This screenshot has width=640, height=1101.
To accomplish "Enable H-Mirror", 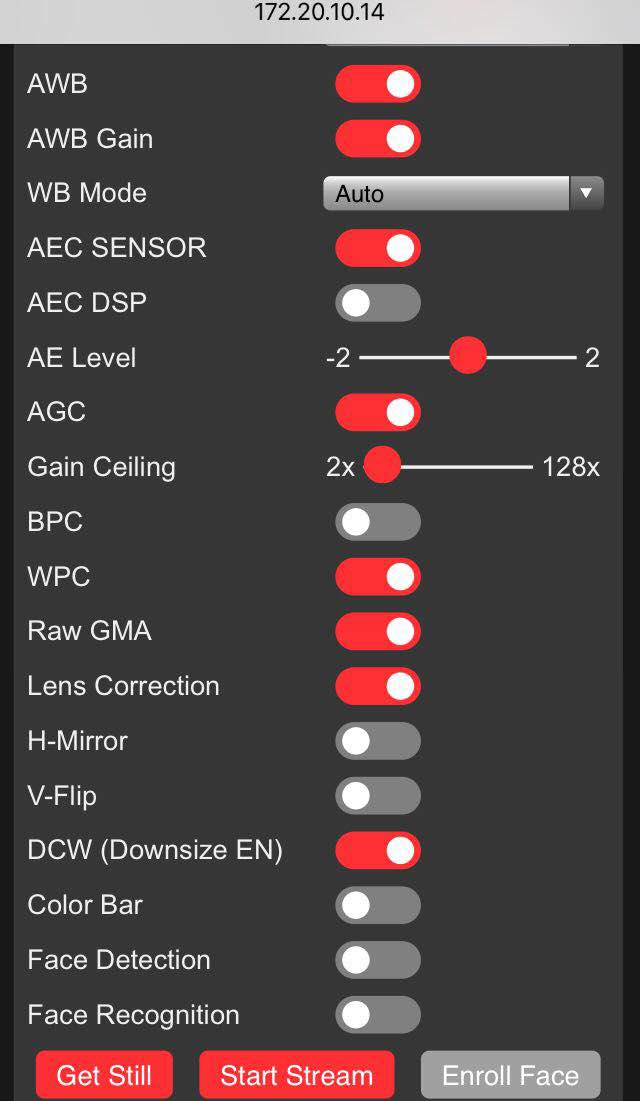I will click(x=378, y=741).
